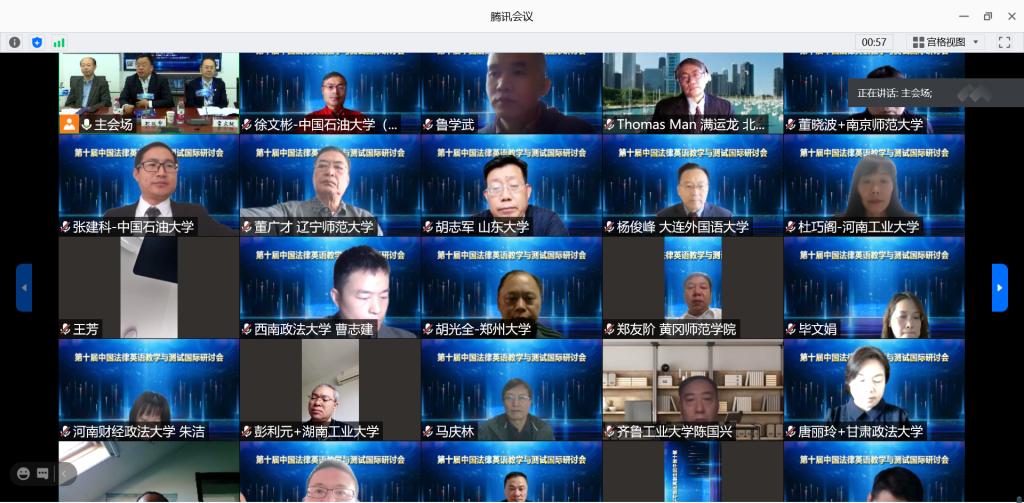Screen dimensions: 1024x503
Task: Select the 主会场 video tile
Action: [x=148, y=90]
